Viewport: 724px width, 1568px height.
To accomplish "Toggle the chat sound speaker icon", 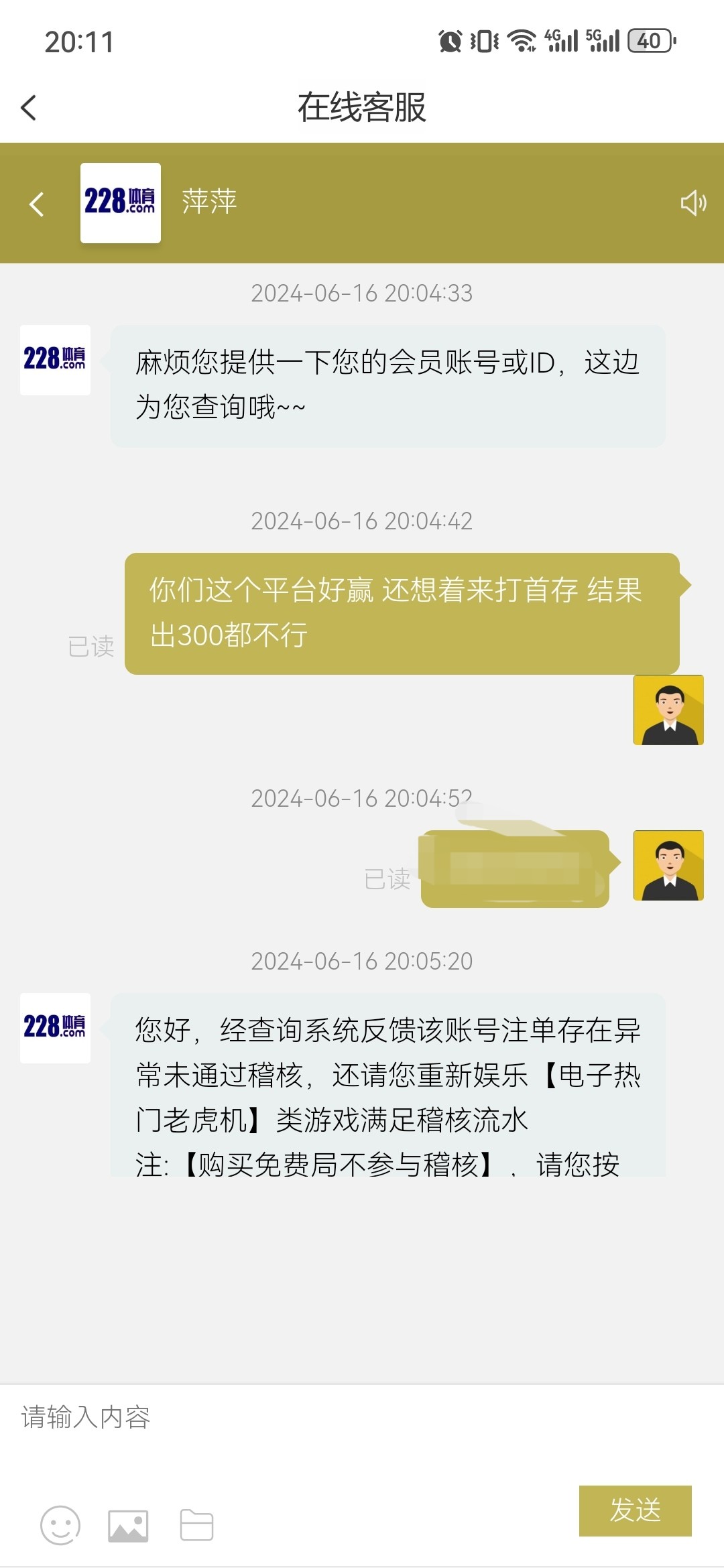I will click(693, 202).
